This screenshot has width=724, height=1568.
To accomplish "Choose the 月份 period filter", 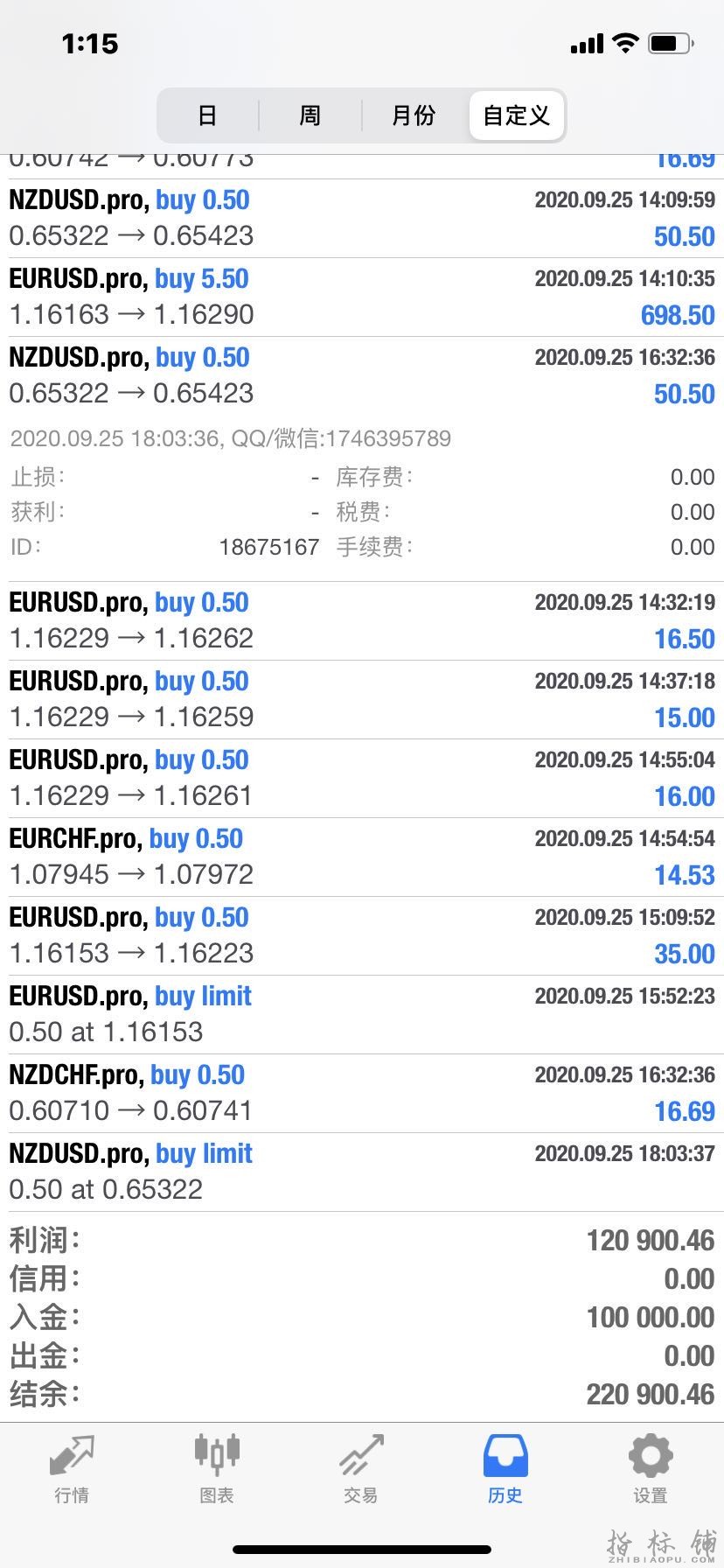I will [414, 115].
